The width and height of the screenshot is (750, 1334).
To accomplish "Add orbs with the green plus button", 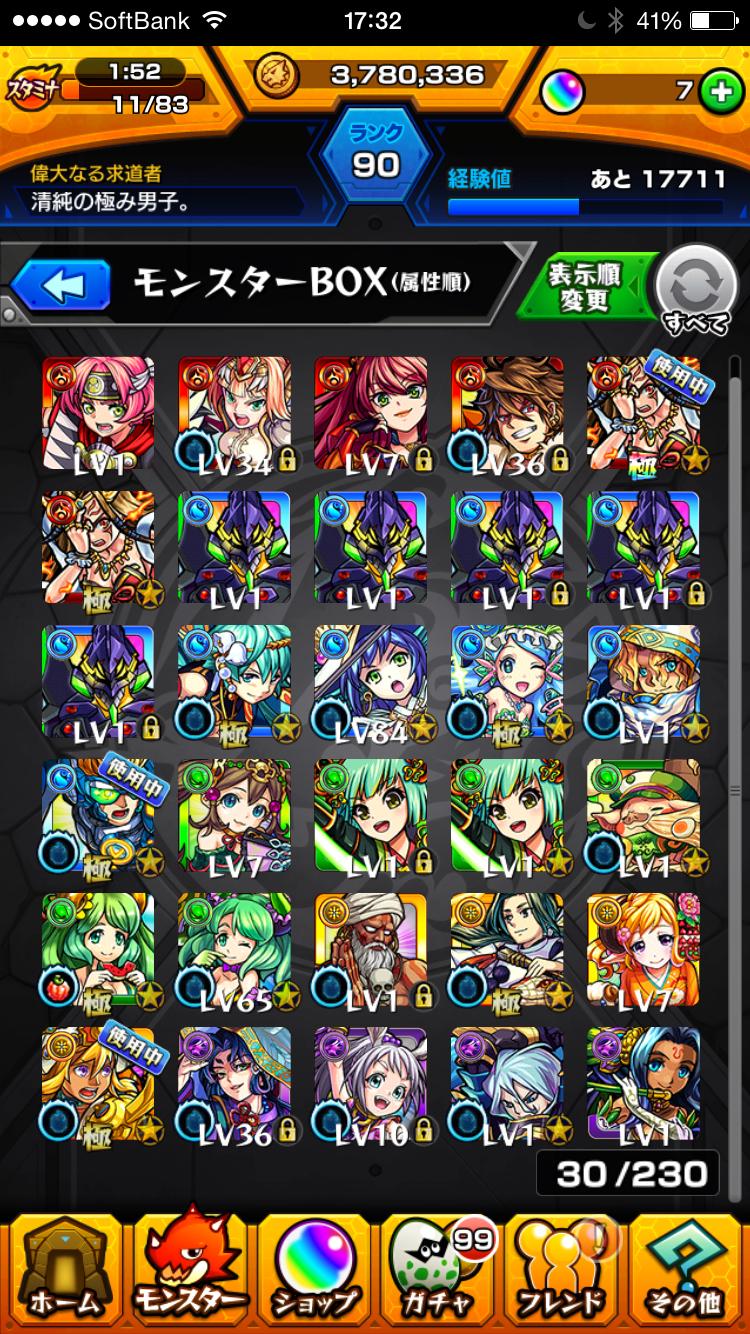I will coord(718,91).
